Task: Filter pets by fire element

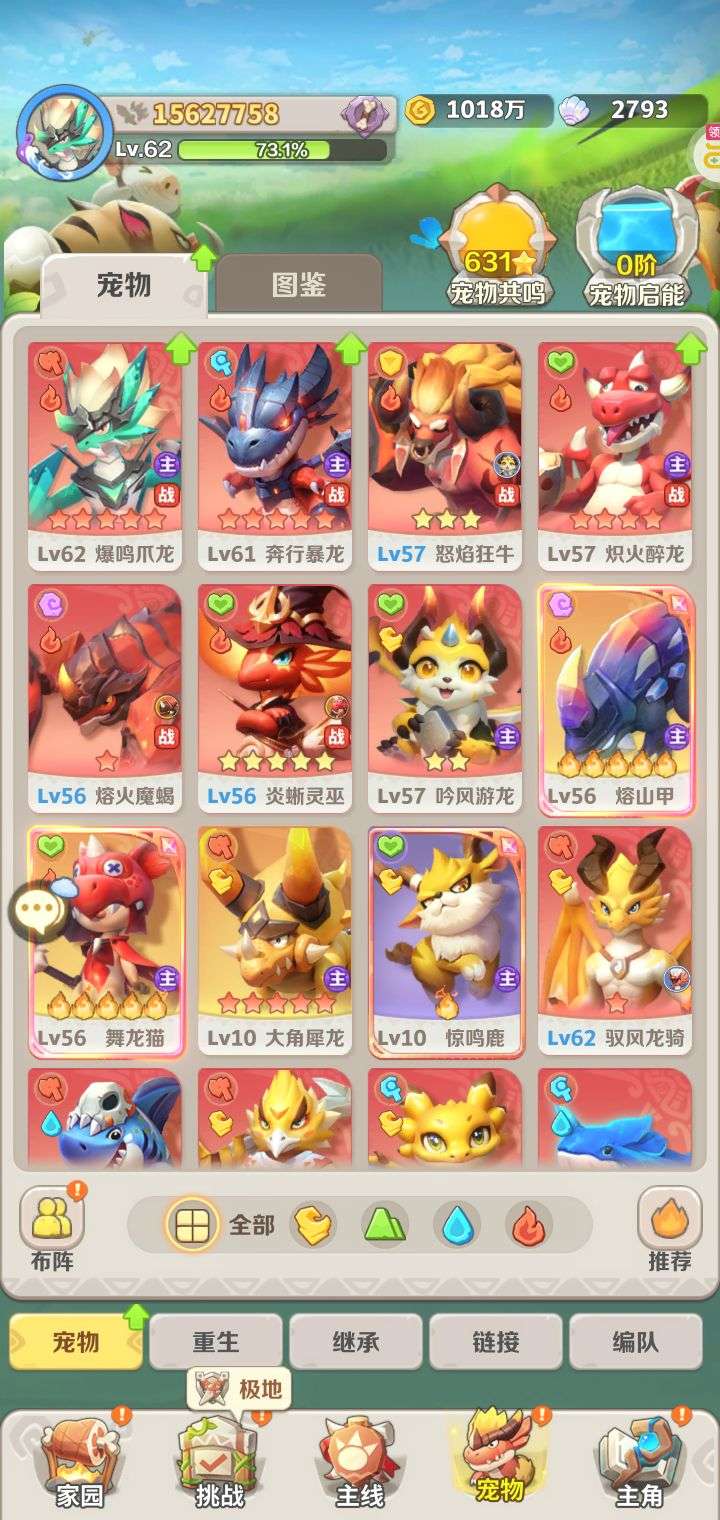Action: (528, 1225)
